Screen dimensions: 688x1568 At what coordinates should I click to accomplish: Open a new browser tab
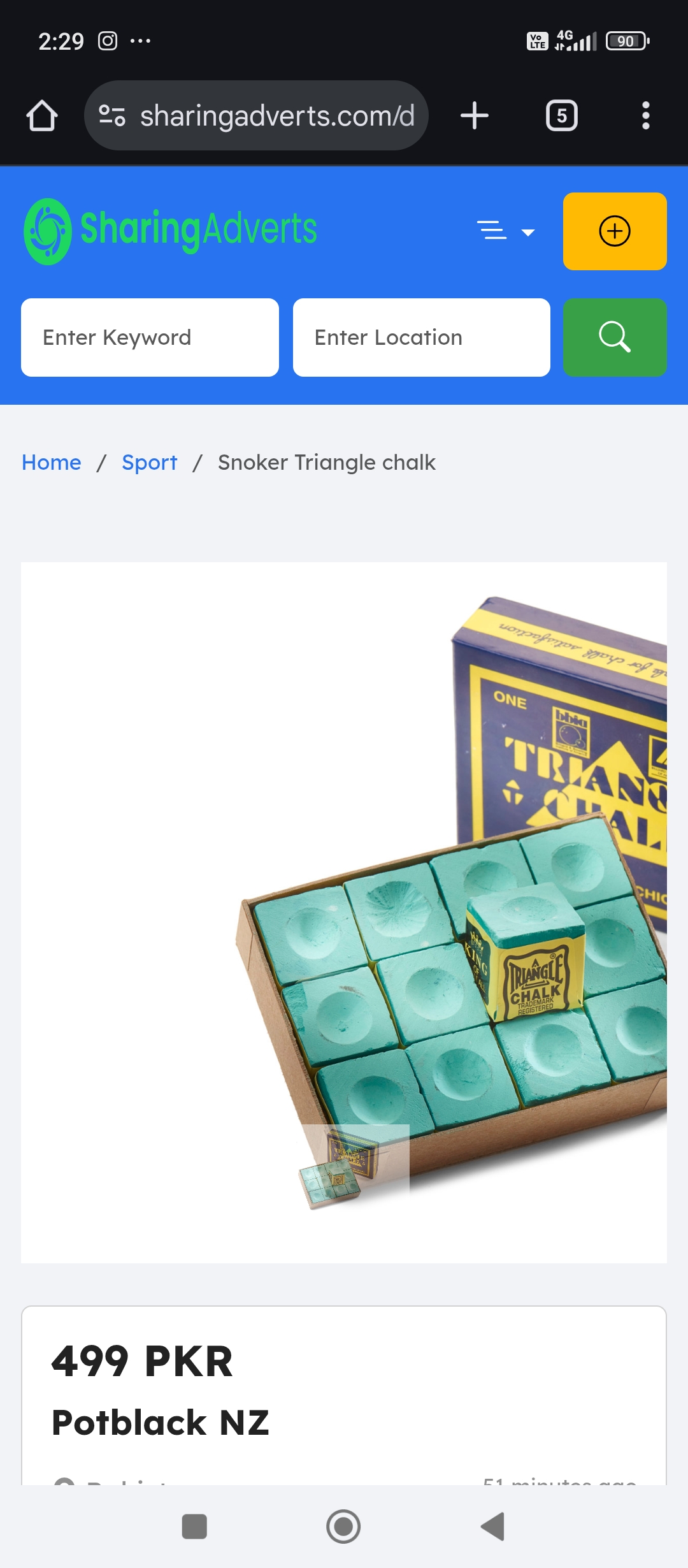pos(474,116)
